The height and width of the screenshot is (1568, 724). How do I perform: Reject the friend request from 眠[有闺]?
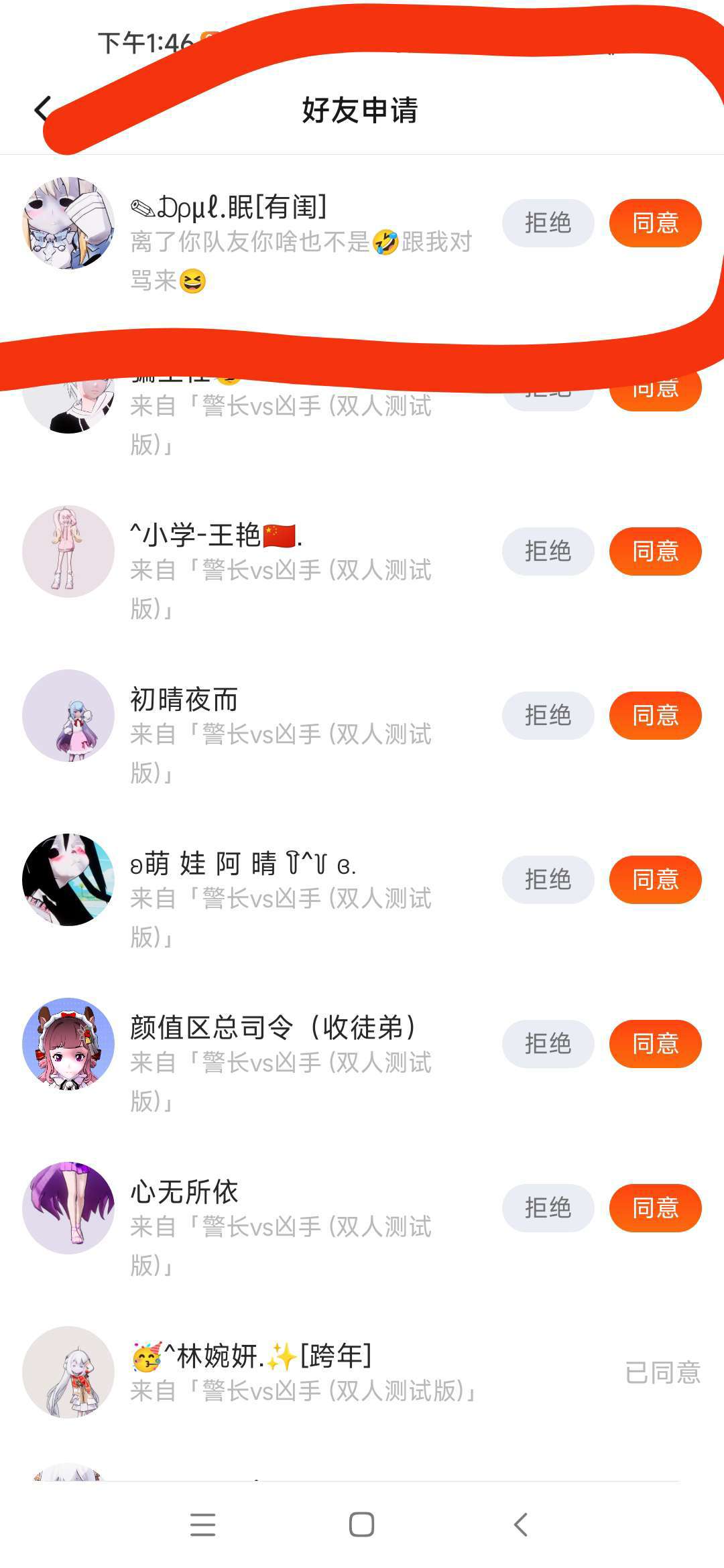click(x=548, y=223)
